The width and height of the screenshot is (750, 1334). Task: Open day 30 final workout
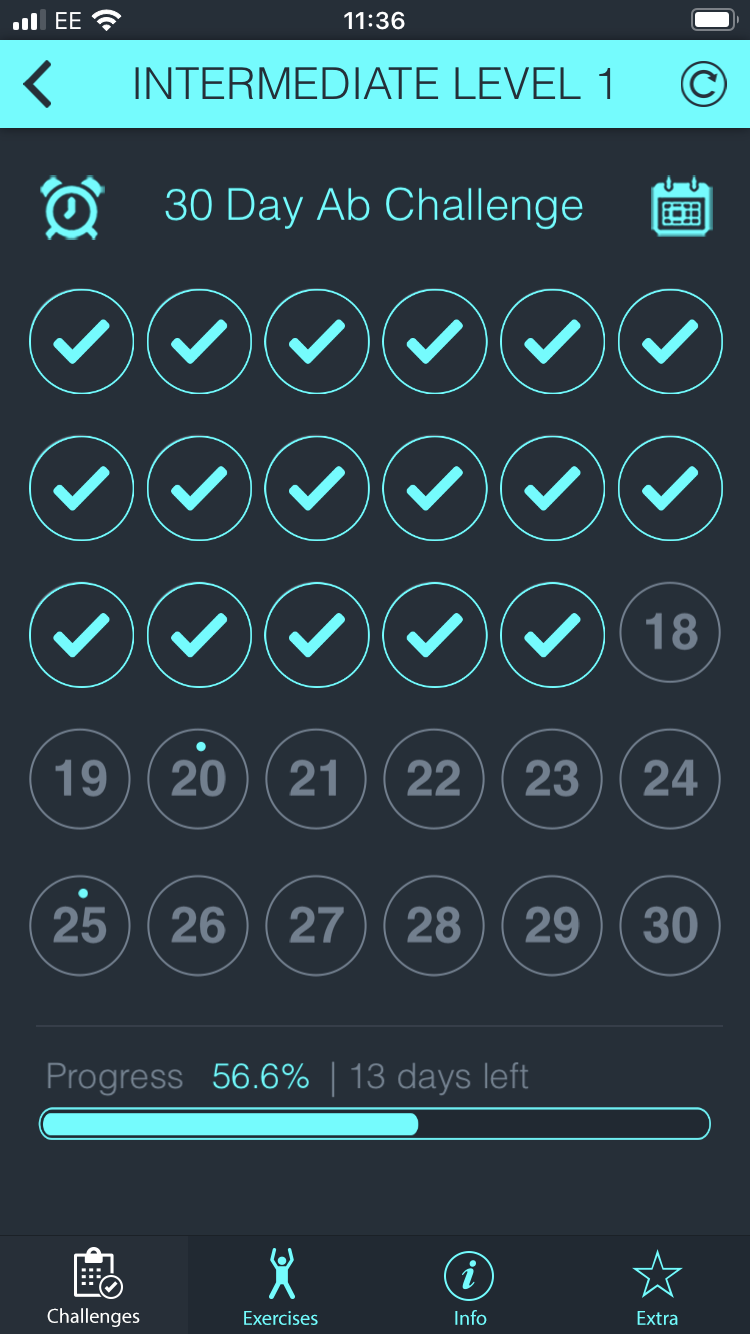pos(670,926)
